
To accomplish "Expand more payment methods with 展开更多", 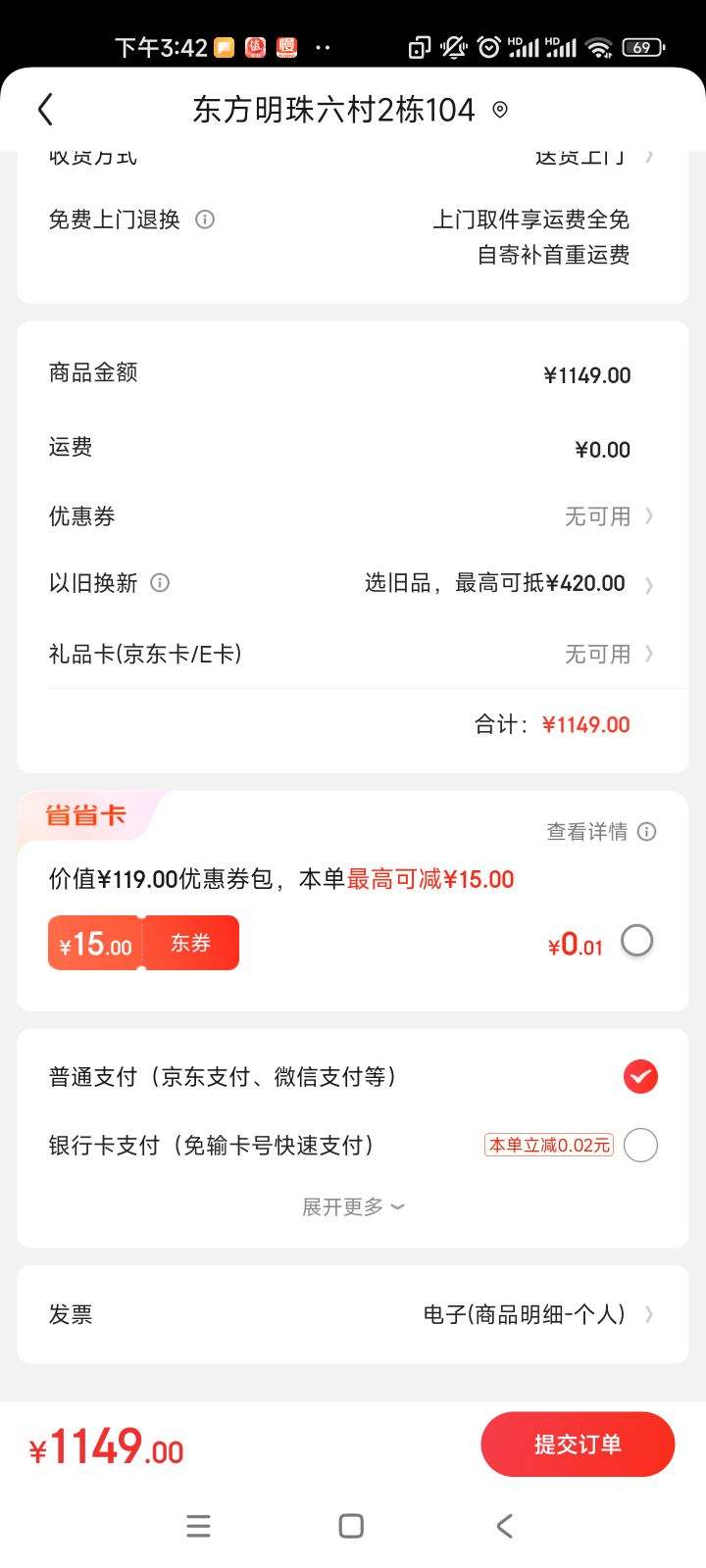I will [353, 1206].
